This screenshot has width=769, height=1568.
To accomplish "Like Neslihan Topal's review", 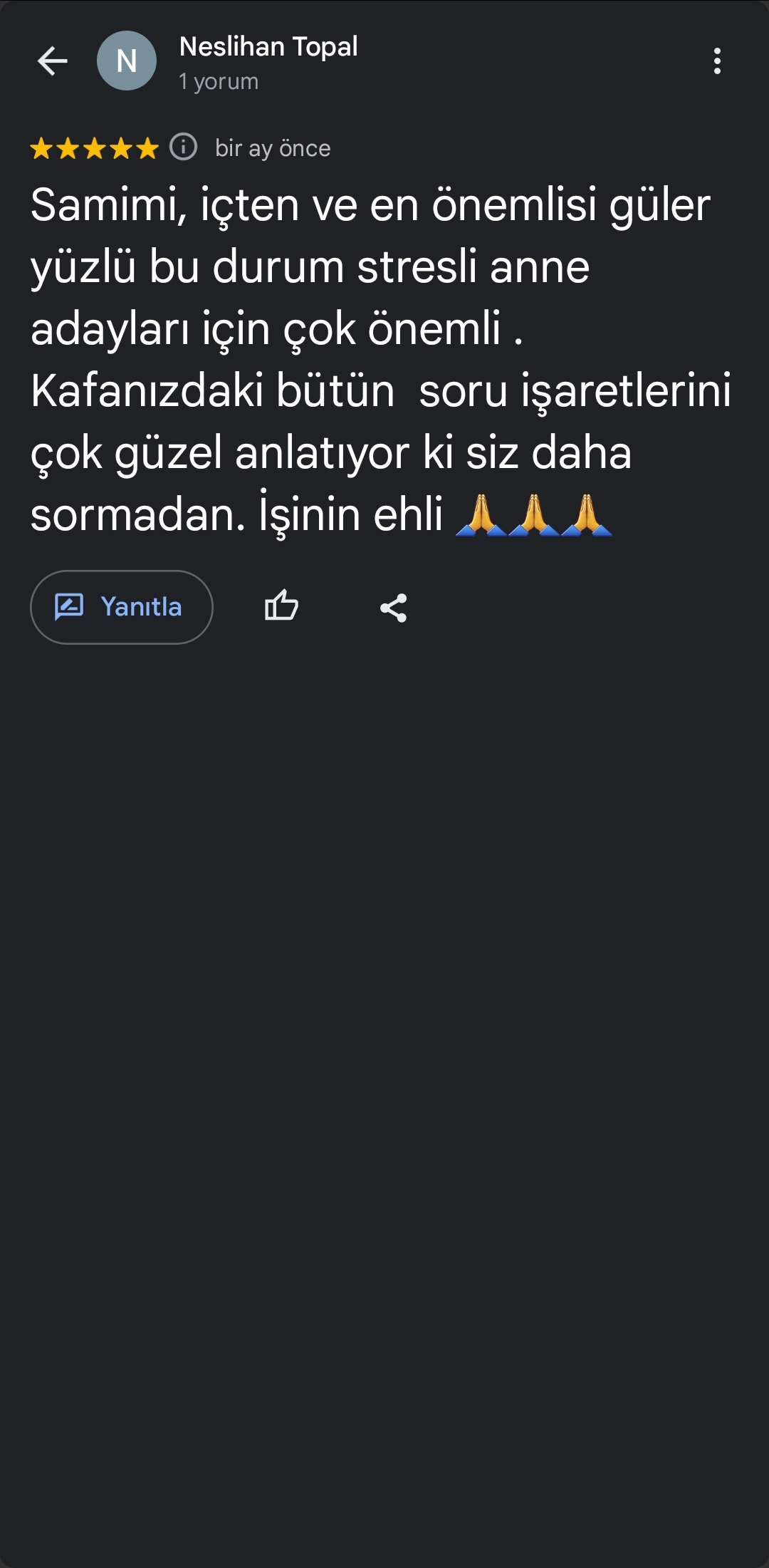I will [x=281, y=607].
